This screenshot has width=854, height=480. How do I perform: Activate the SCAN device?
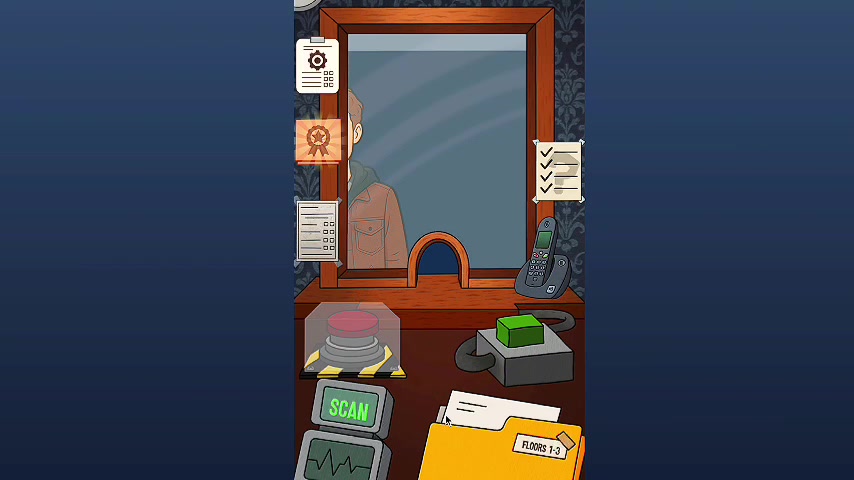pos(349,409)
